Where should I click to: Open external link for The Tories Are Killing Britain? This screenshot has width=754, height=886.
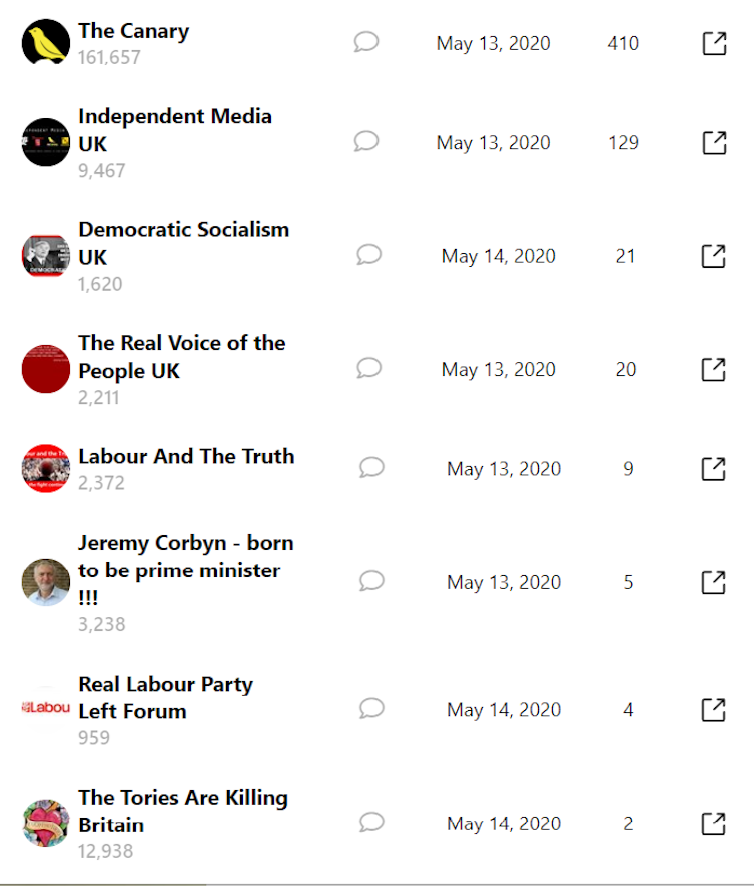[x=713, y=824]
